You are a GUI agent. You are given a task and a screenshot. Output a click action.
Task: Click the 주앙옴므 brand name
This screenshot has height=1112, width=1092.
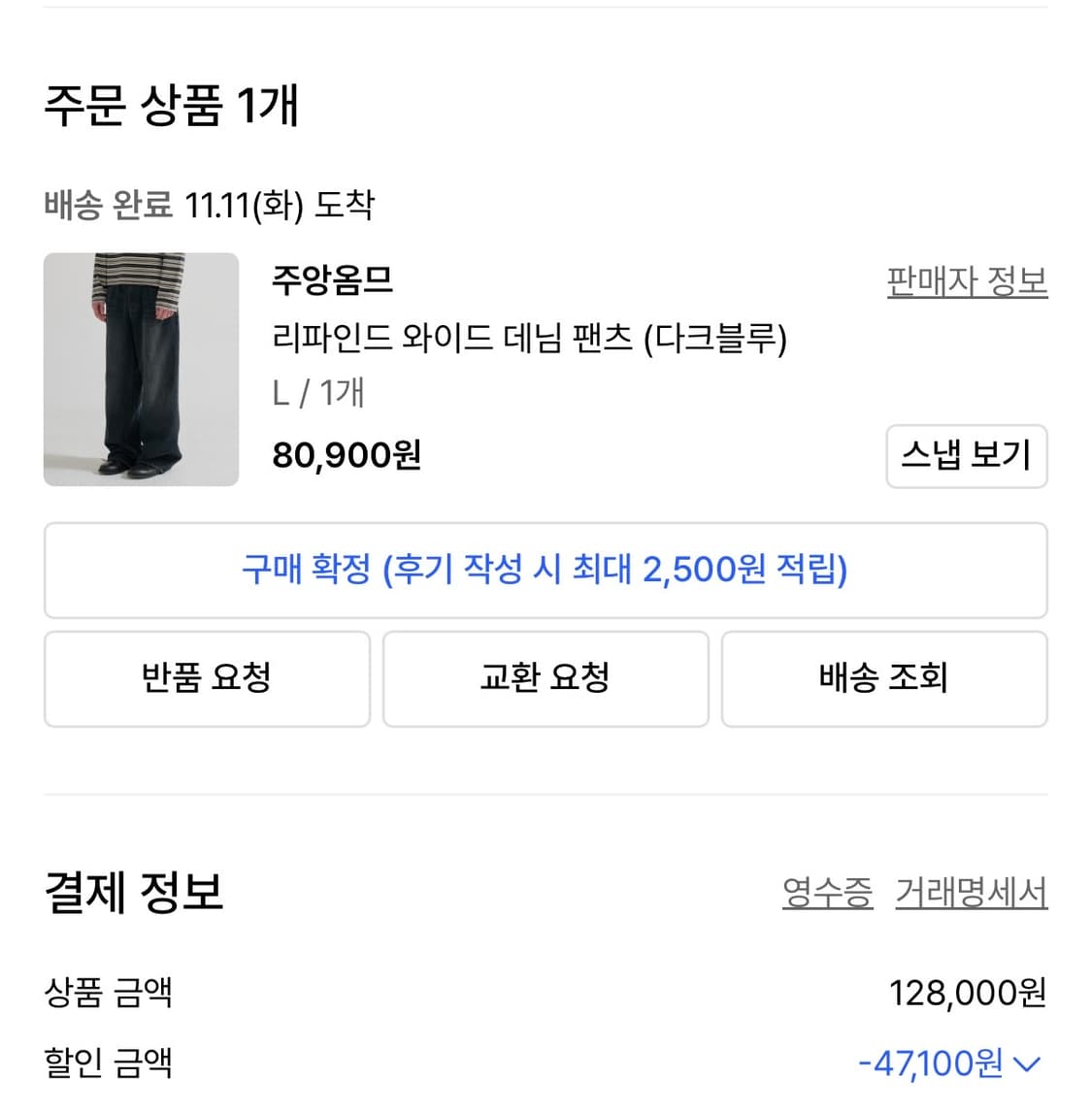pyautogui.click(x=323, y=282)
